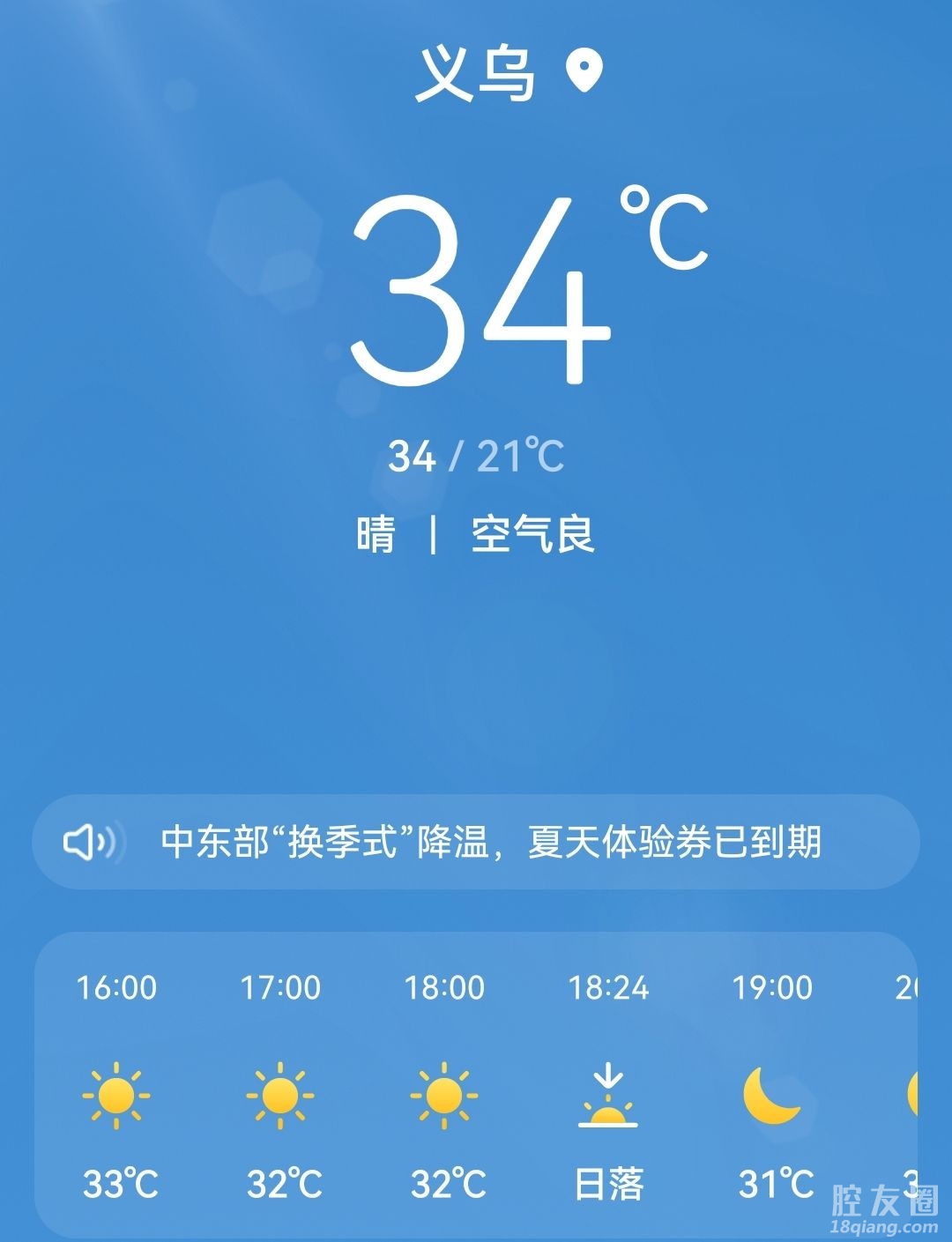Tap the 义乌 city name
The height and width of the screenshot is (1242, 952).
(x=475, y=74)
